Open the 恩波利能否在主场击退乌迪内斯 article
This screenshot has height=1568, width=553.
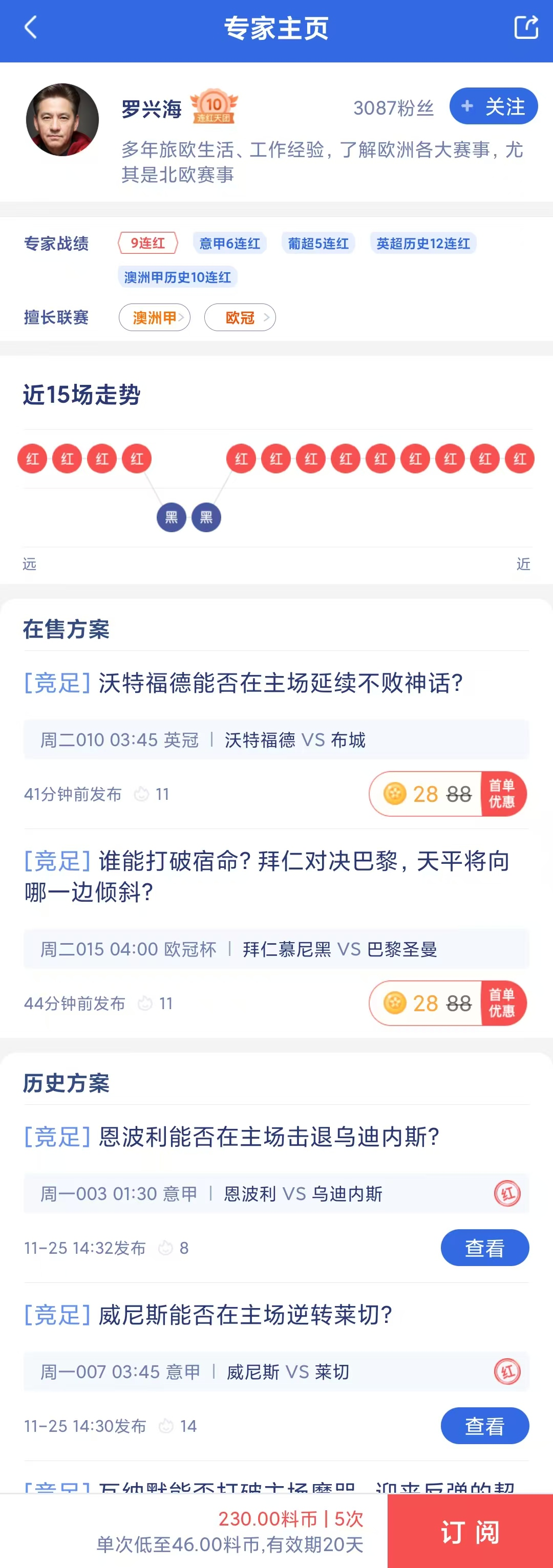coord(269,1137)
